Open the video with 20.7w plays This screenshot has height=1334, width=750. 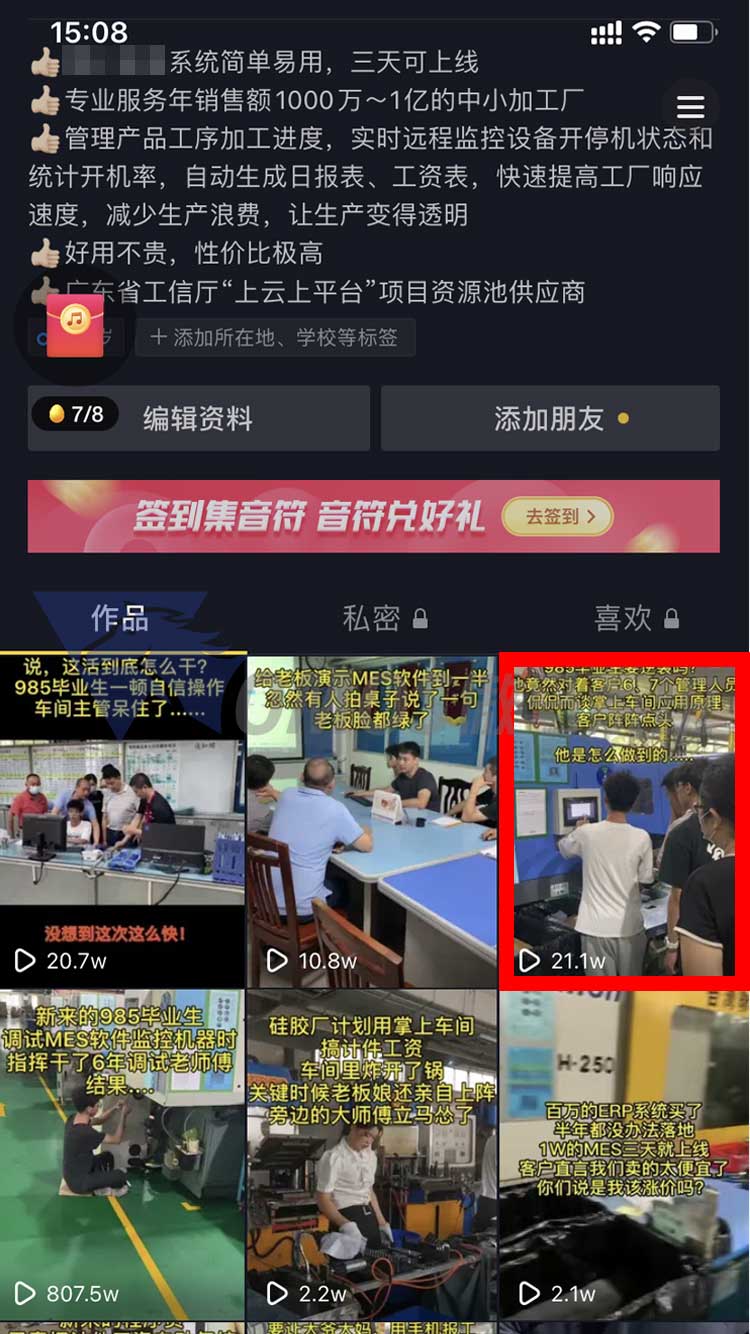pos(122,820)
